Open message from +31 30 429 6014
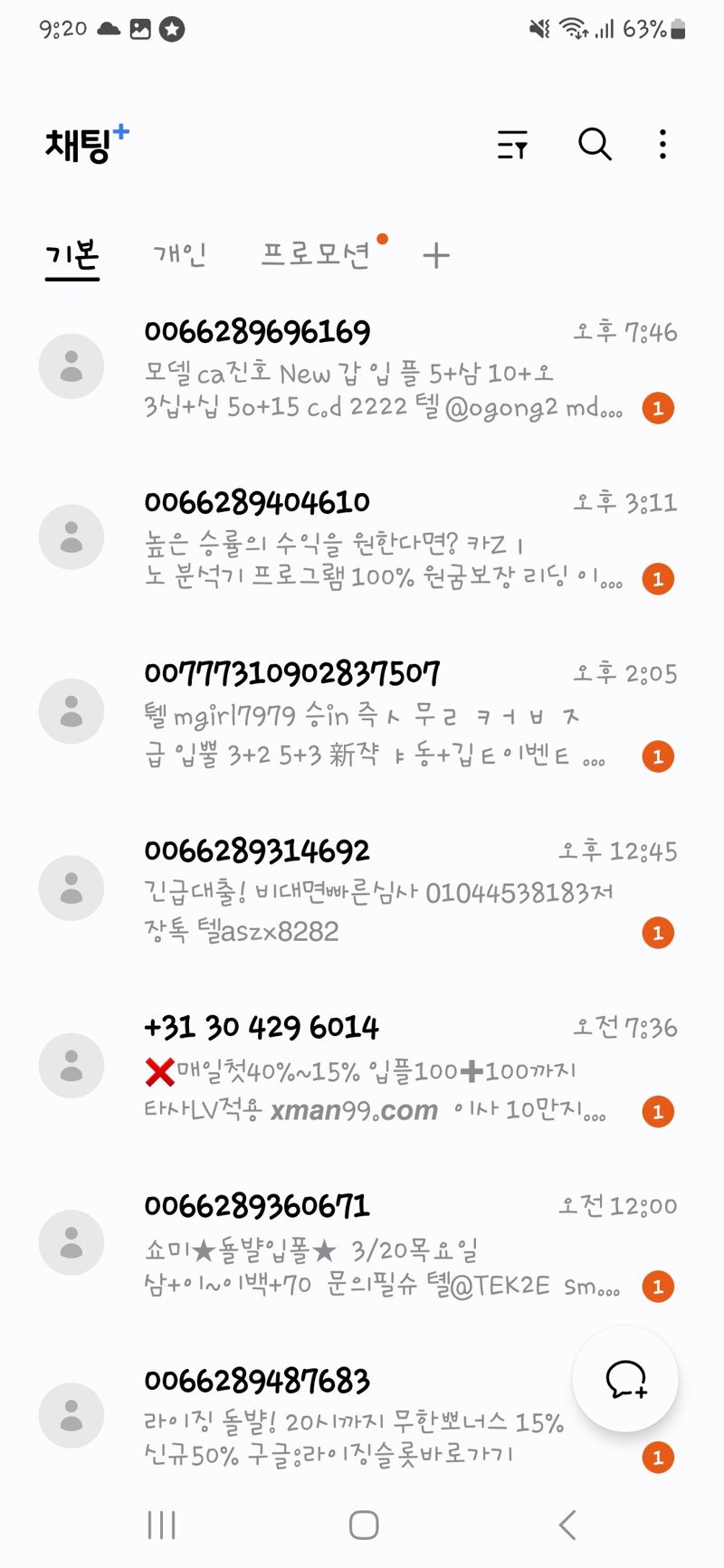Screen dimensions: 724x1568 [x=362, y=1068]
